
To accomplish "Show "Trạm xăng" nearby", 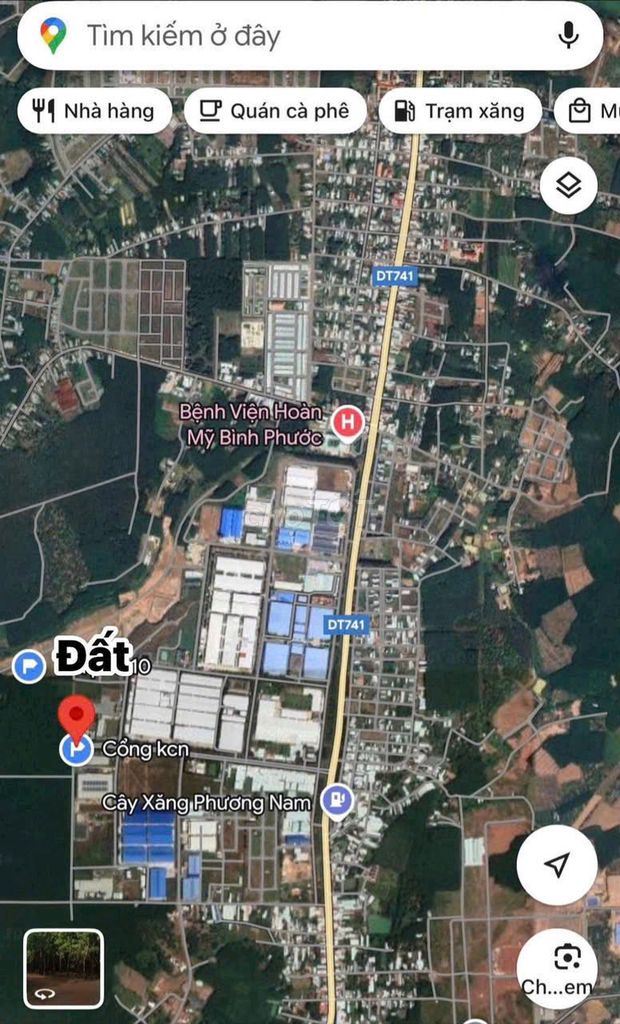I will click(460, 111).
